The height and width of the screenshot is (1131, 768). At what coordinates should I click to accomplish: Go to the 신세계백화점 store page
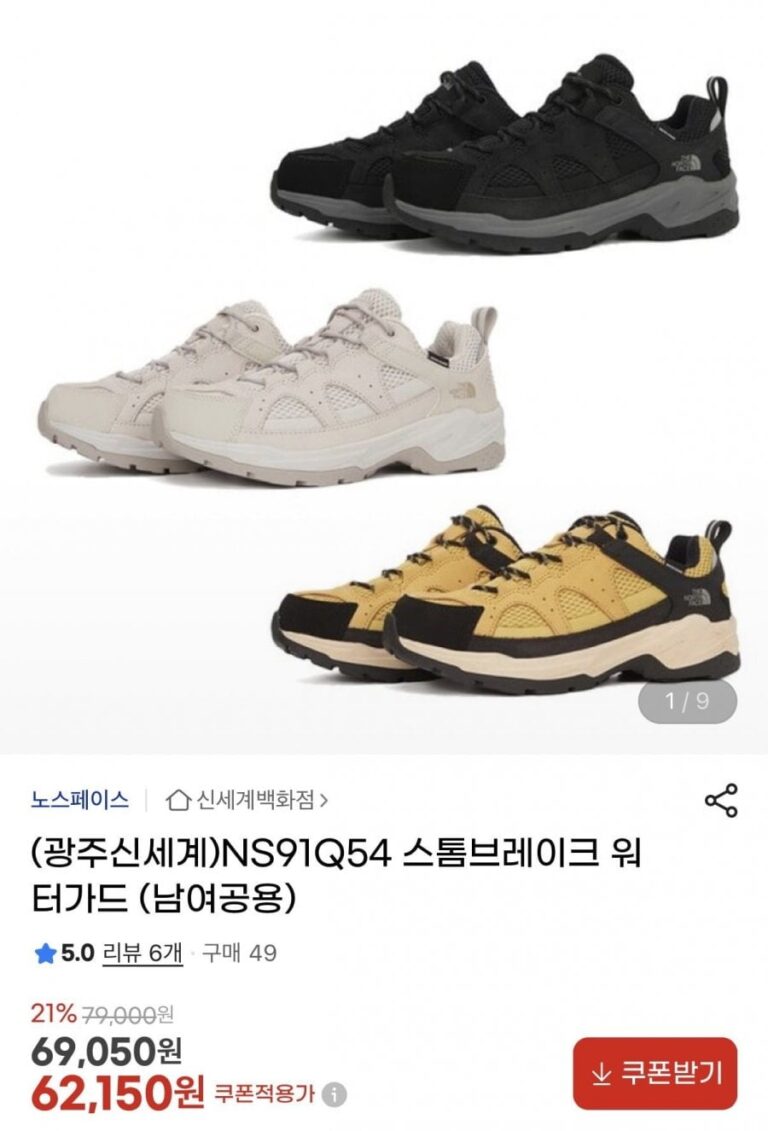point(248,800)
